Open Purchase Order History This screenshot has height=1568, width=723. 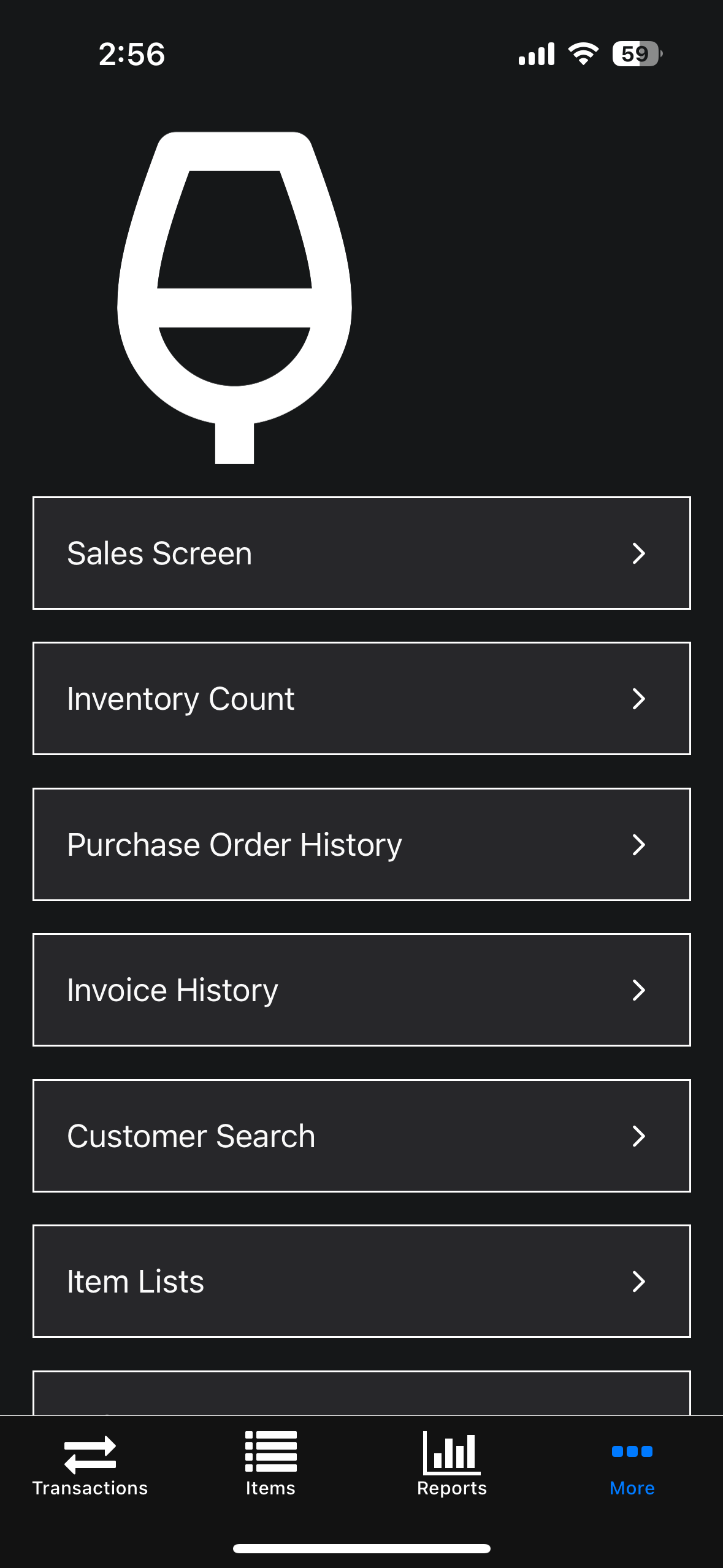click(x=361, y=844)
